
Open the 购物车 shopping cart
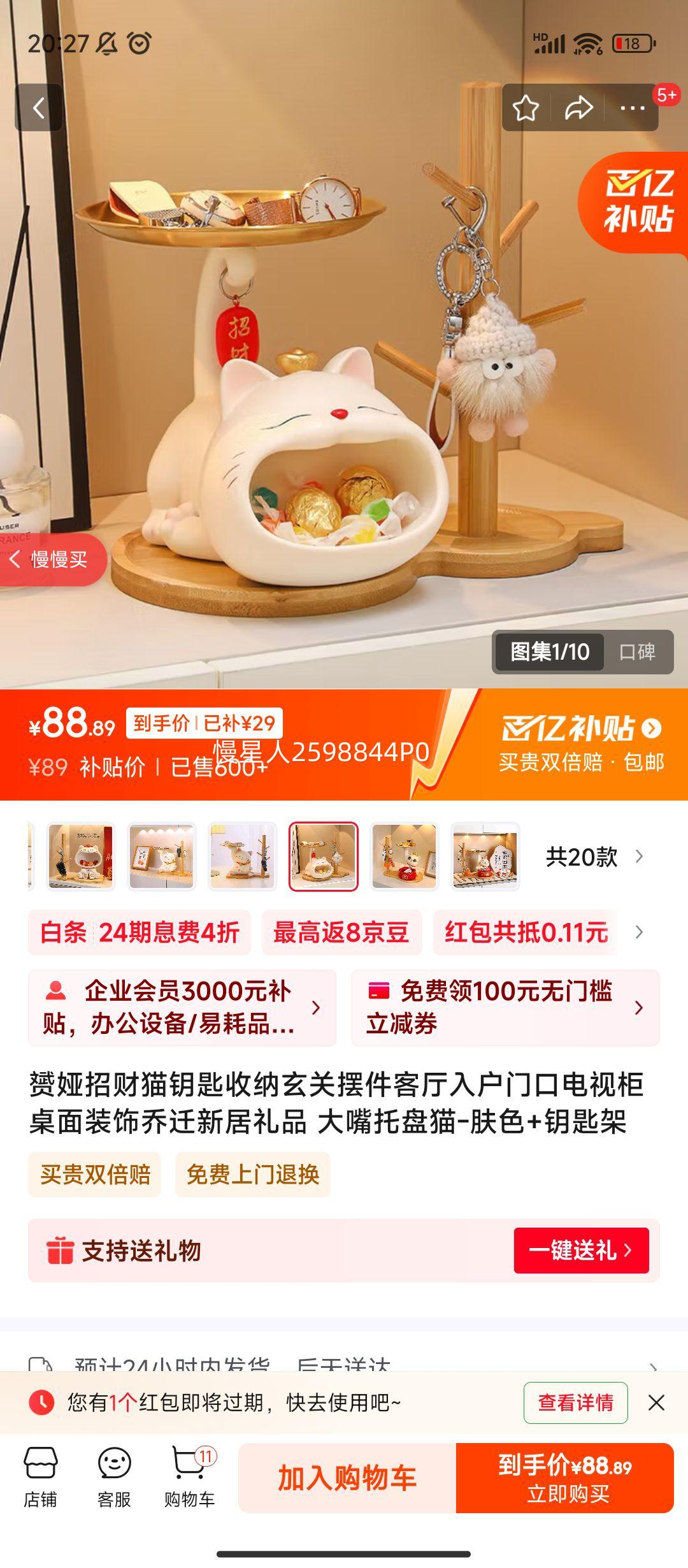click(x=189, y=1477)
